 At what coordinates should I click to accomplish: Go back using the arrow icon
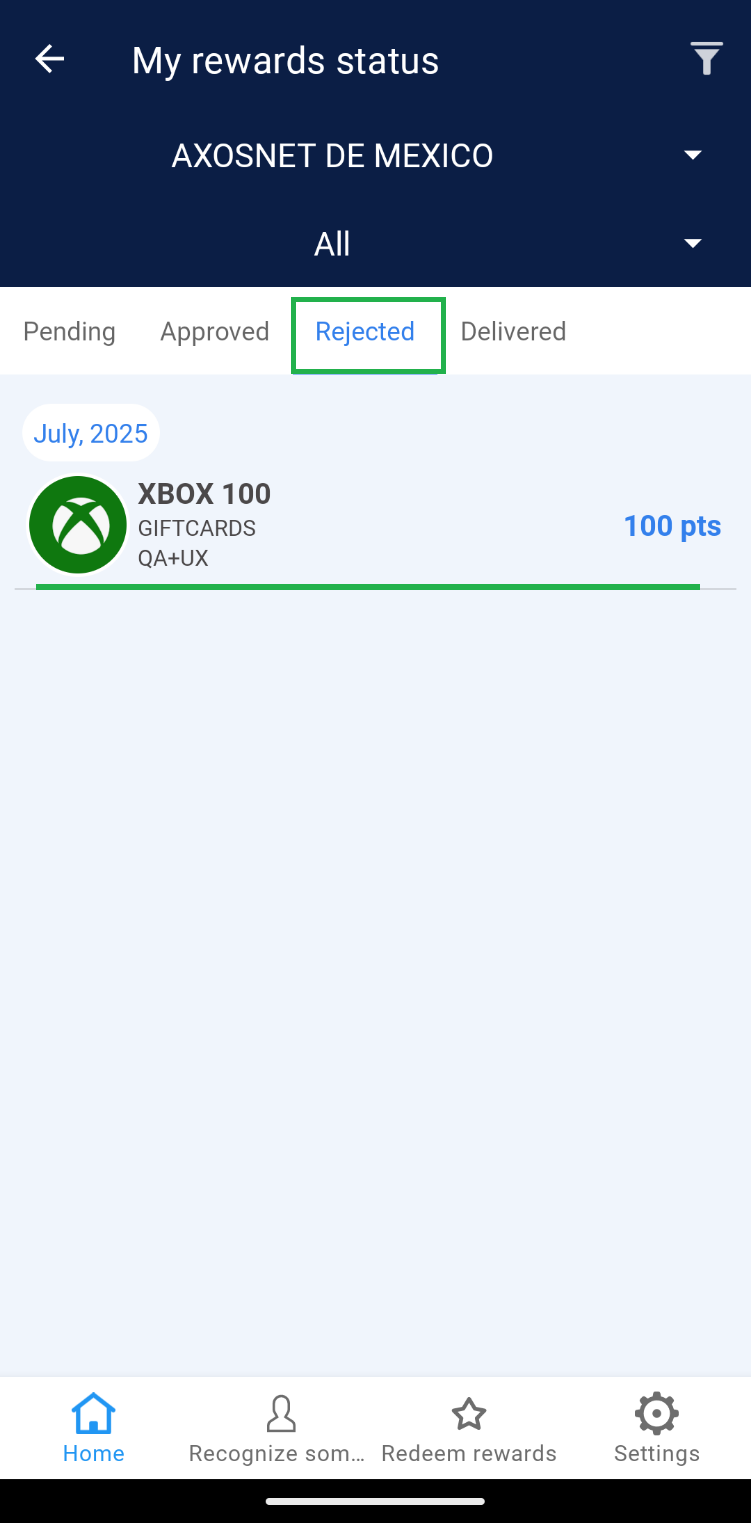click(49, 60)
